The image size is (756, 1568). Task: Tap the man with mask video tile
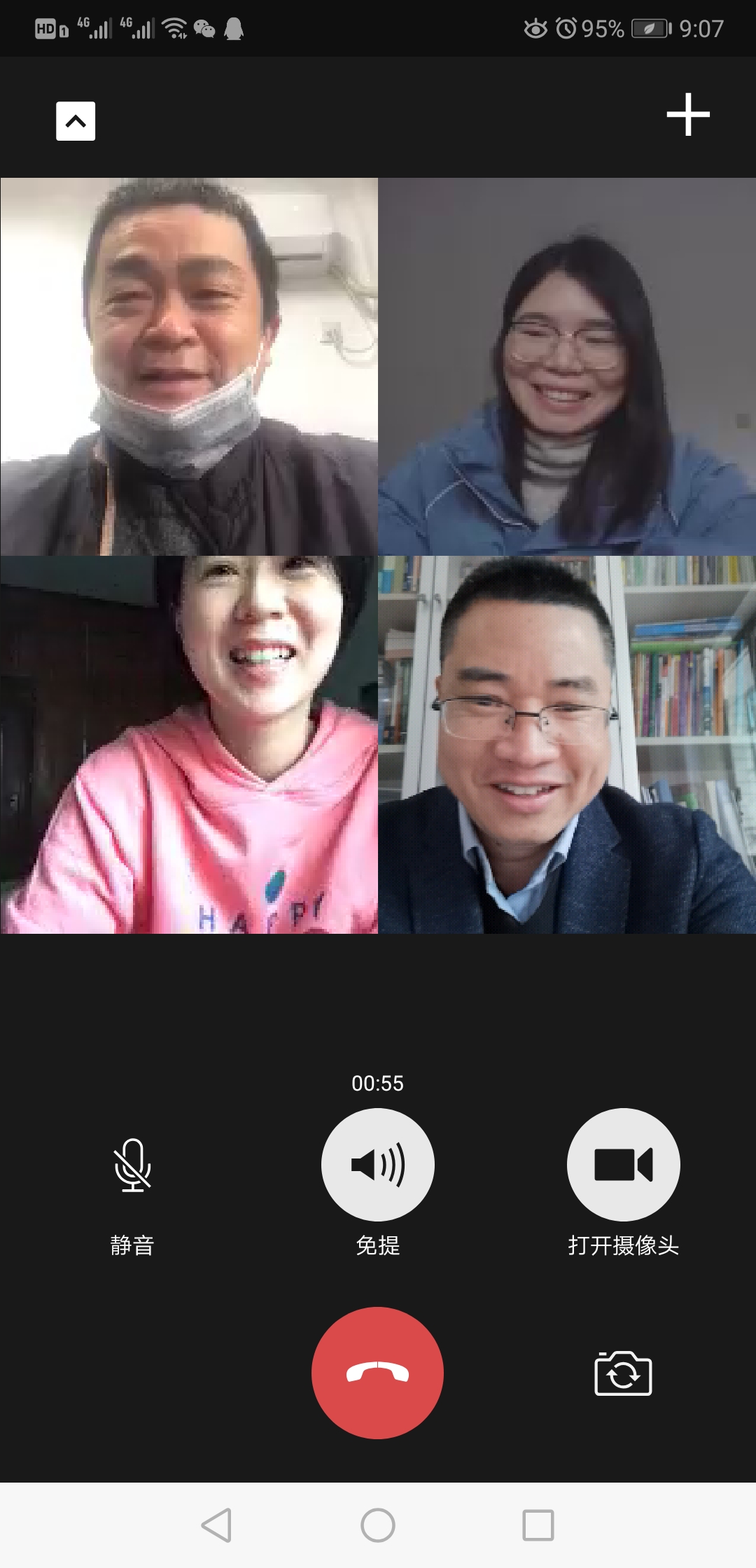coord(189,366)
